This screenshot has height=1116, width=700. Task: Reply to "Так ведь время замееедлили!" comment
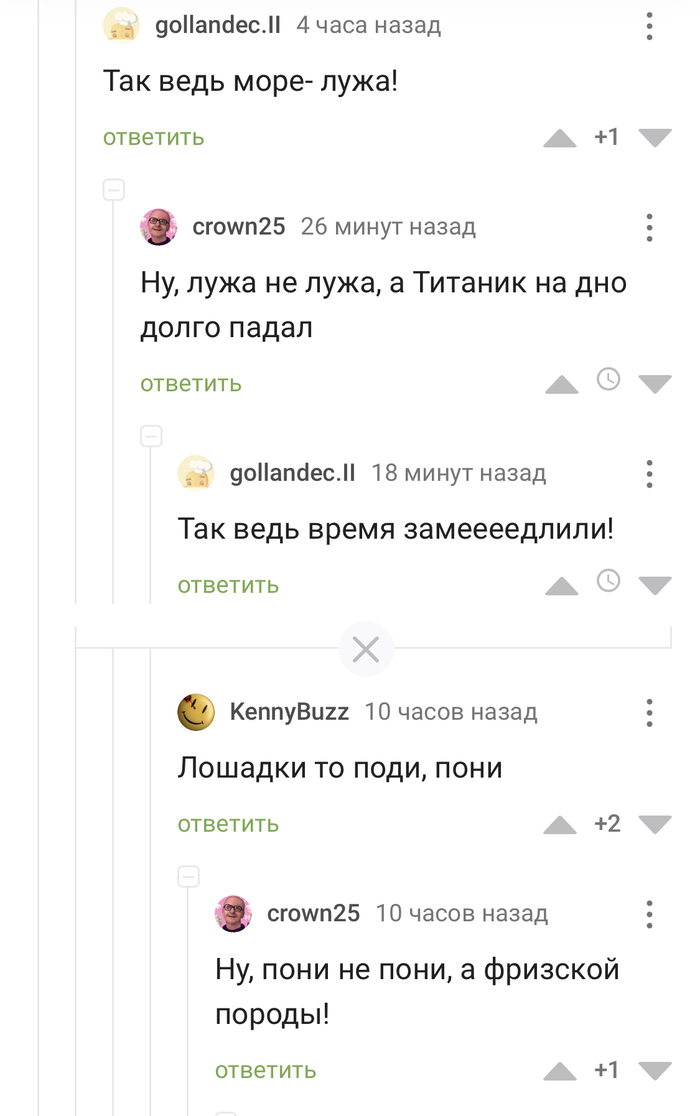point(228,585)
